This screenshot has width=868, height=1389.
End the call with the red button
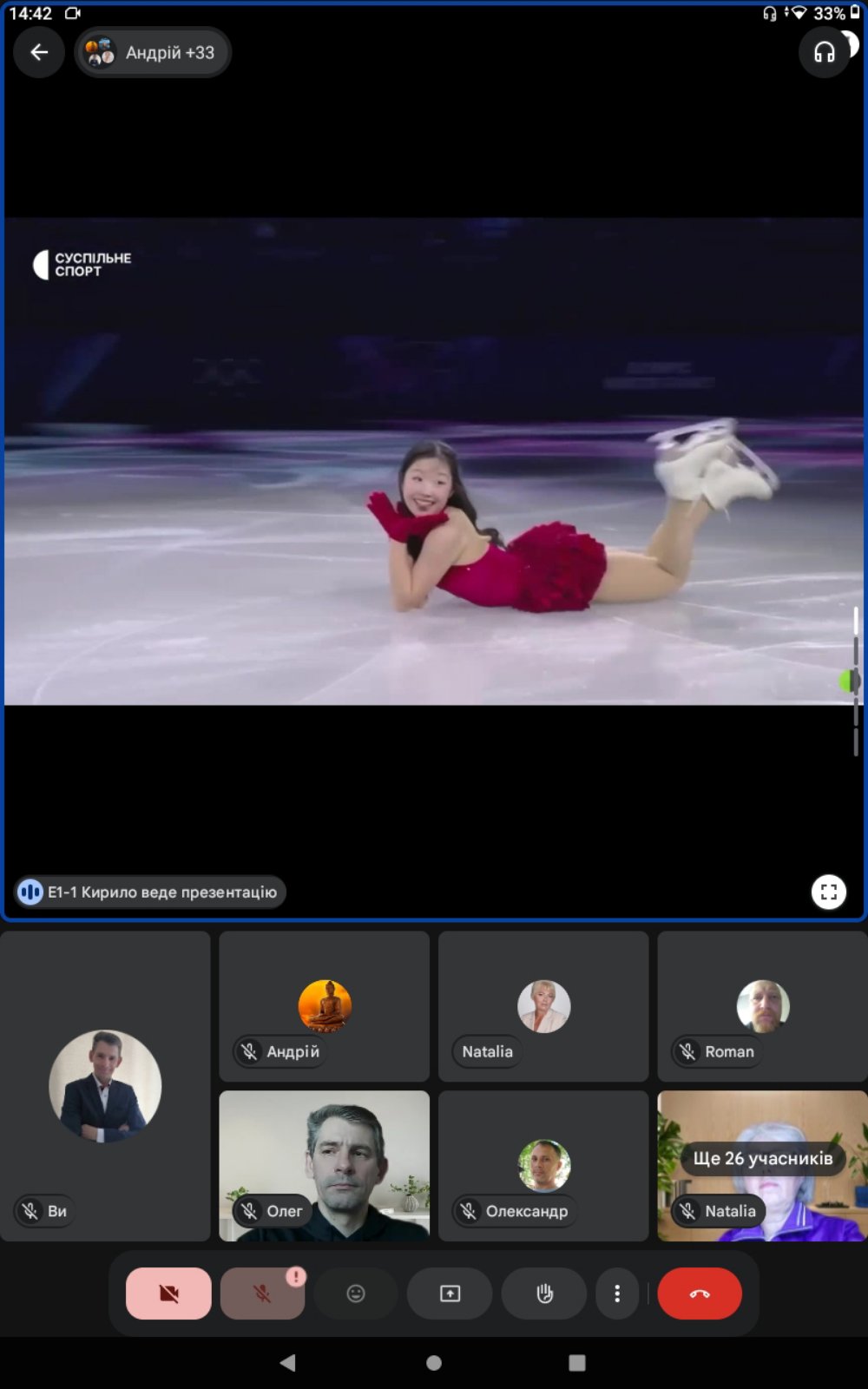[x=700, y=1294]
